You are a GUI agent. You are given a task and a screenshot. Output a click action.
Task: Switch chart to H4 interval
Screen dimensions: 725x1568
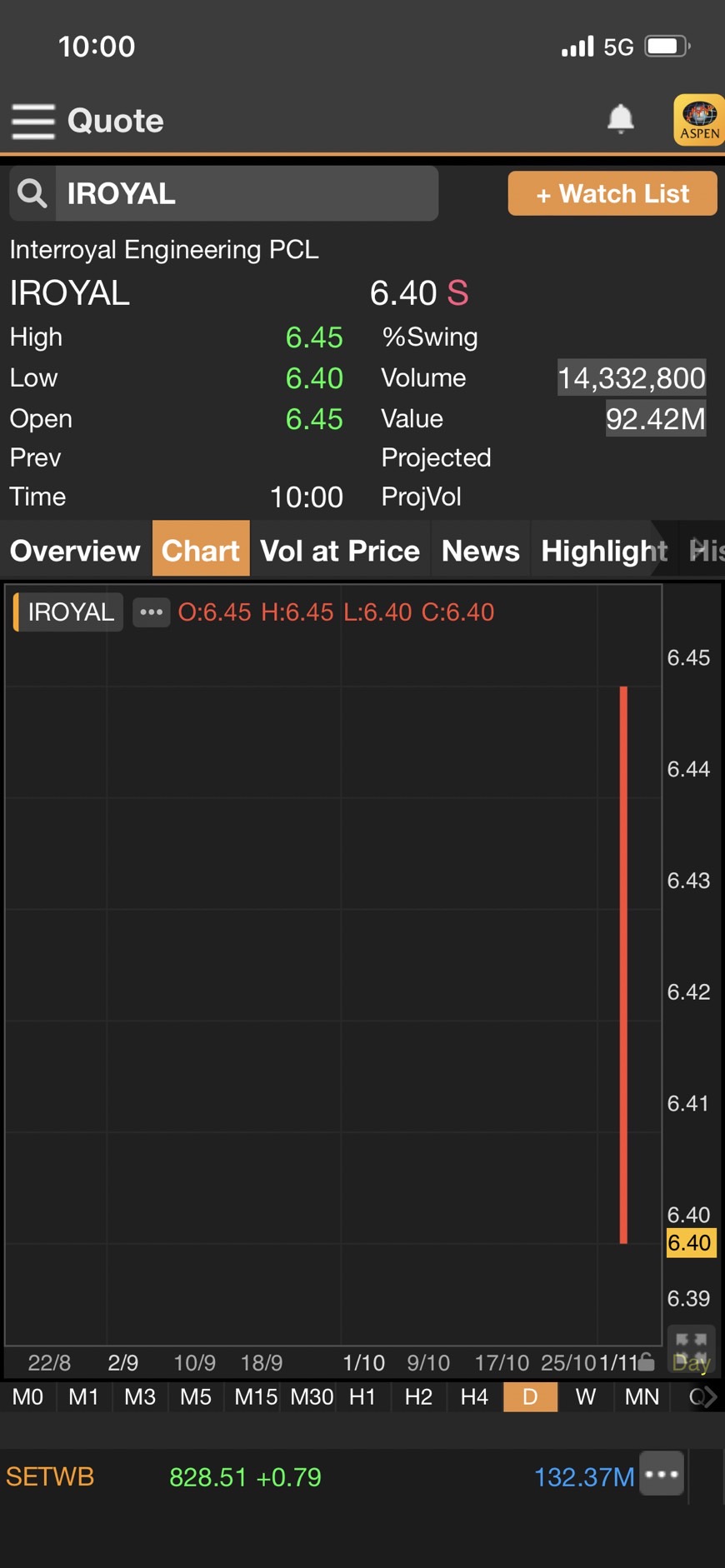click(474, 1397)
